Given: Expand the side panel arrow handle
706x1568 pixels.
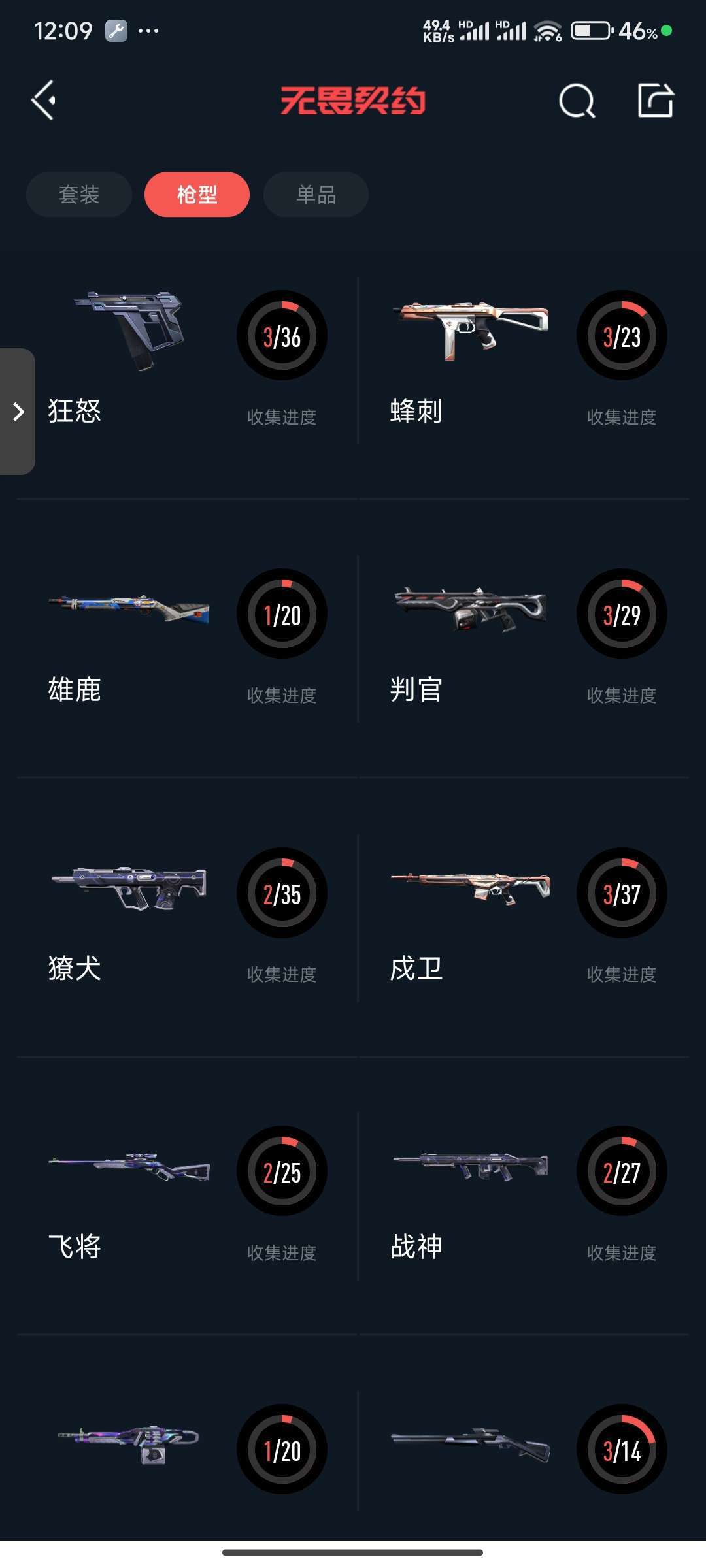Looking at the screenshot, I should (18, 412).
